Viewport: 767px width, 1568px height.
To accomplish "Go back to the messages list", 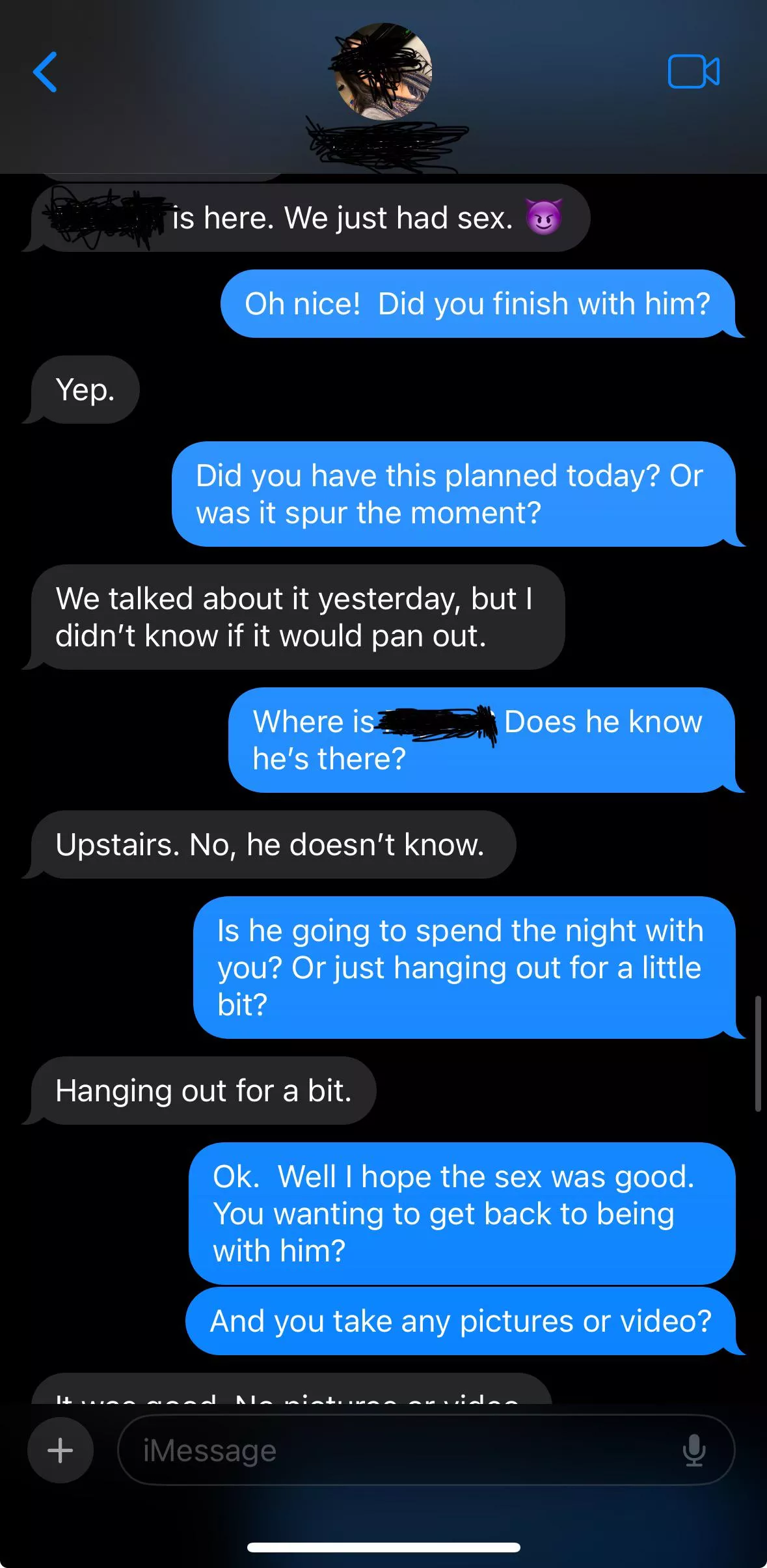I will tap(45, 72).
